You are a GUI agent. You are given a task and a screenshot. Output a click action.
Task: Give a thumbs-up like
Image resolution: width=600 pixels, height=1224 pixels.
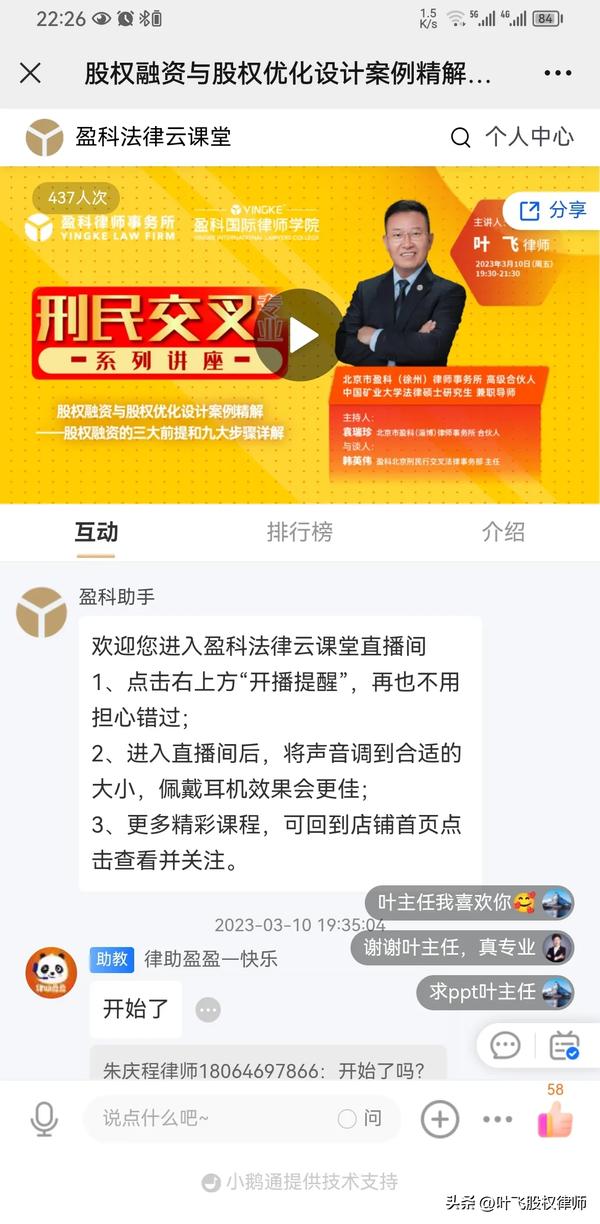point(556,1119)
